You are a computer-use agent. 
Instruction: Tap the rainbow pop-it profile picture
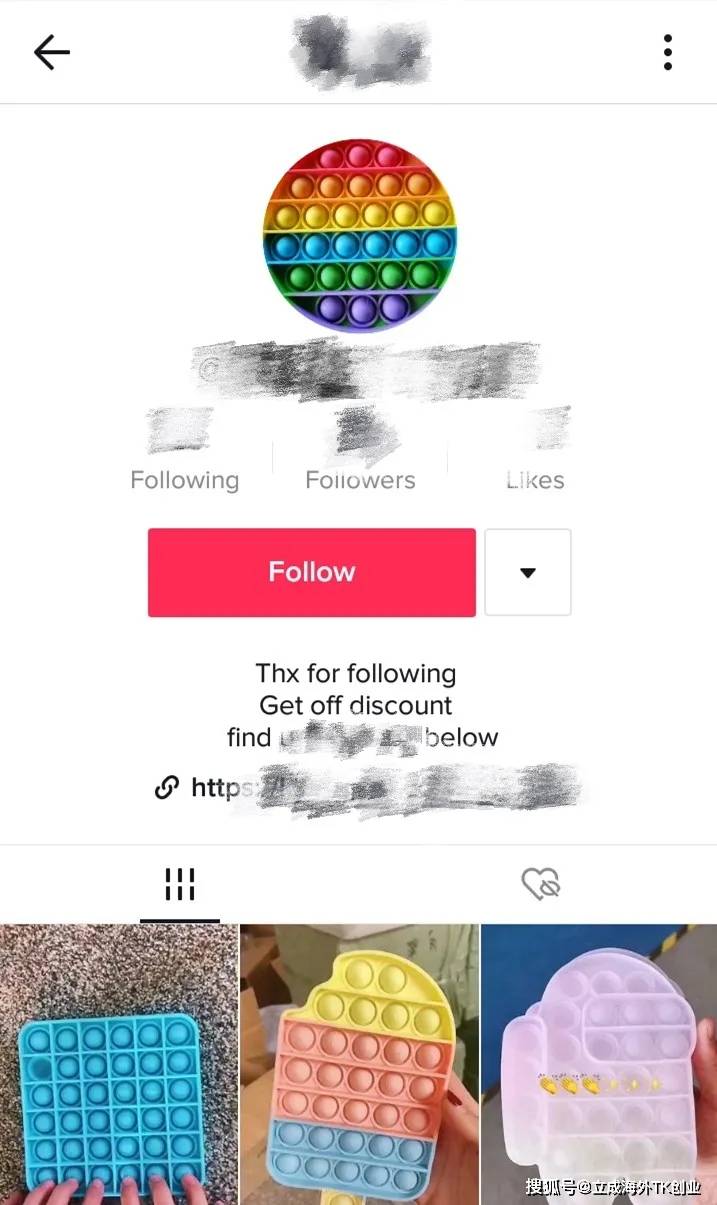coord(359,237)
